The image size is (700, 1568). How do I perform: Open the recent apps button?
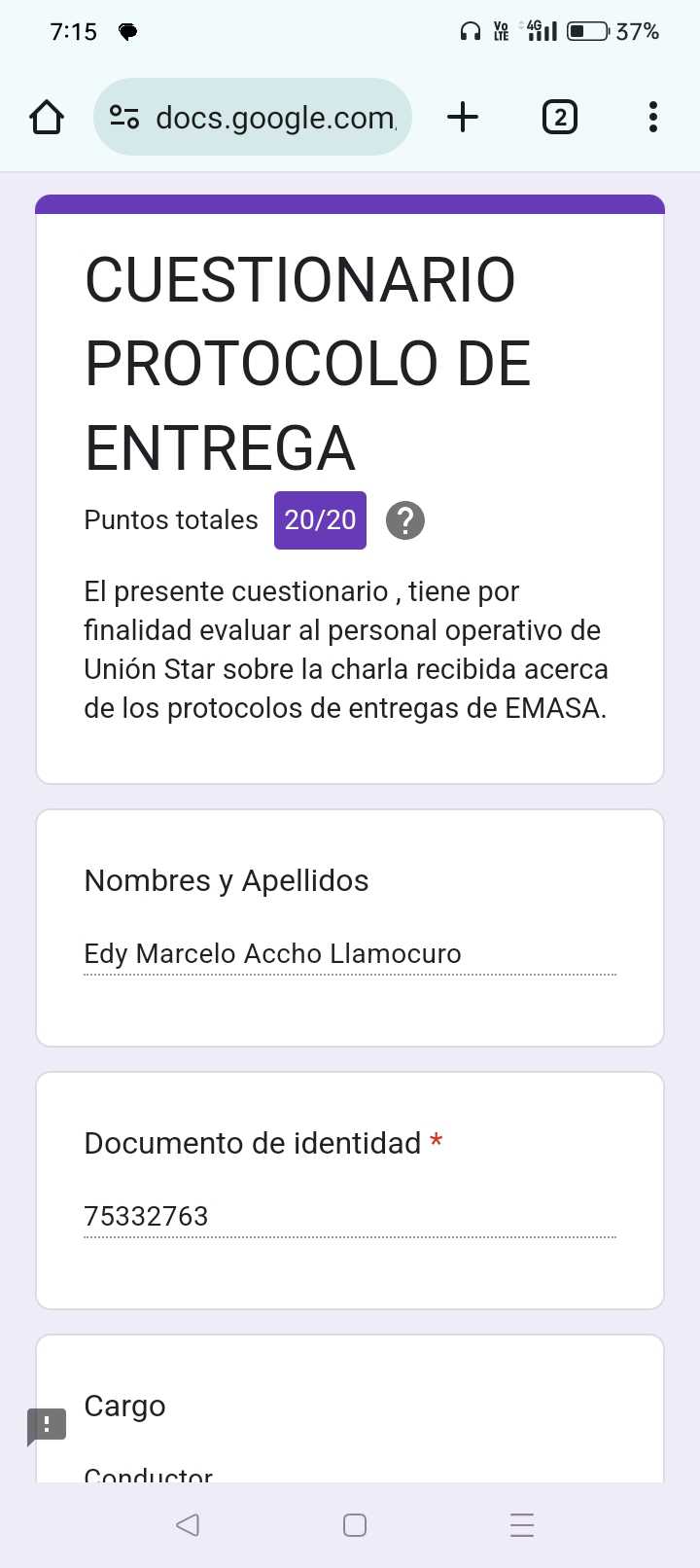point(522,1524)
